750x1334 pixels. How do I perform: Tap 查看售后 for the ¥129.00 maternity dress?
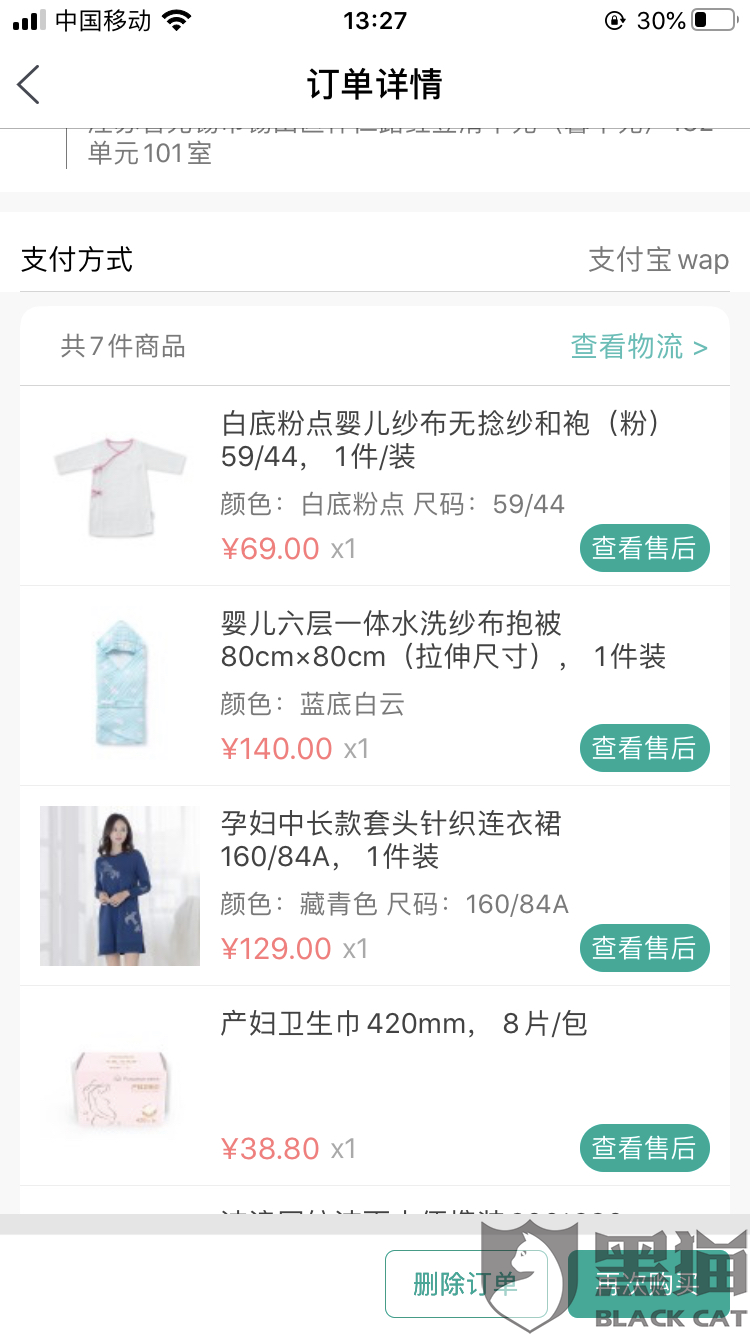644,948
